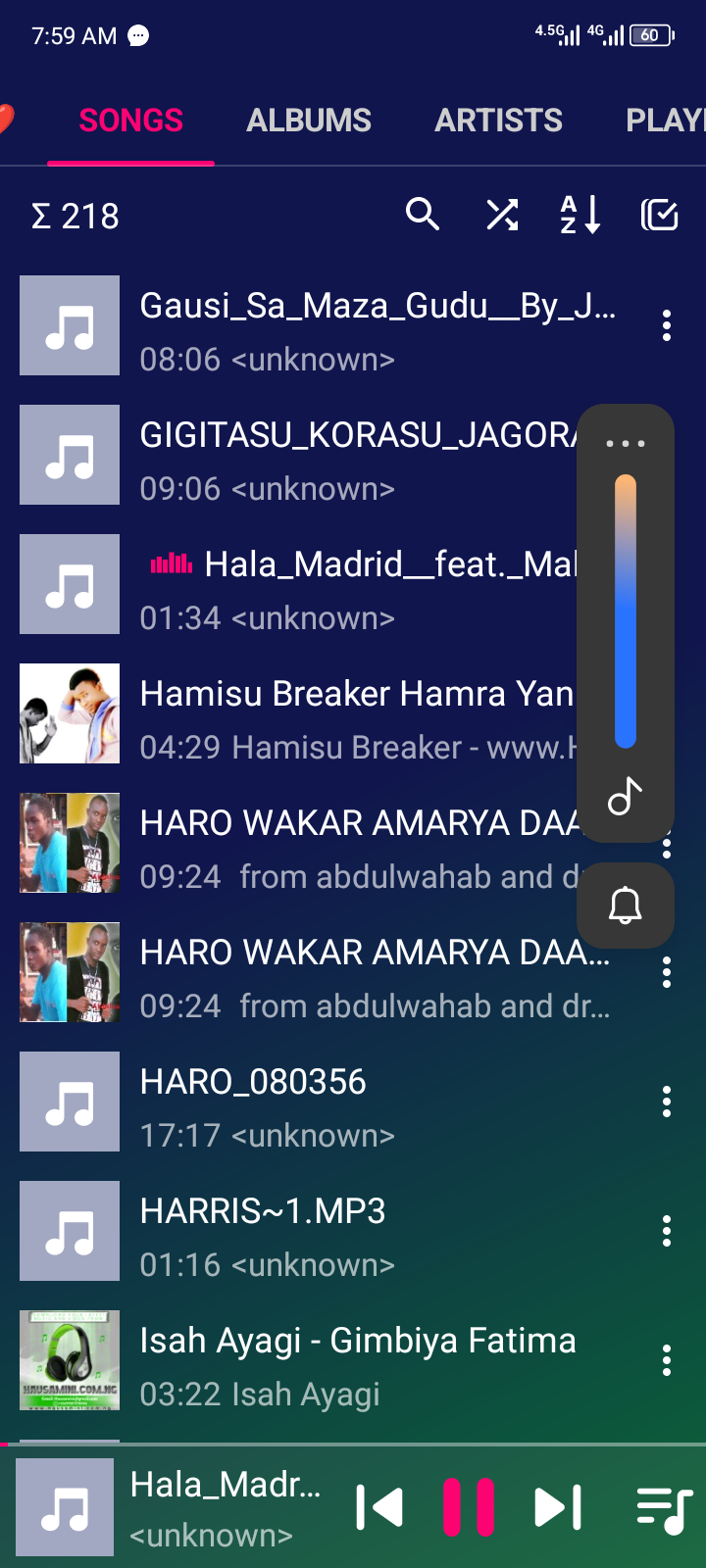Image resolution: width=706 pixels, height=1568 pixels.
Task: Open options for Isah Ayagi - Gimbiya Fatima
Action: click(x=667, y=1360)
